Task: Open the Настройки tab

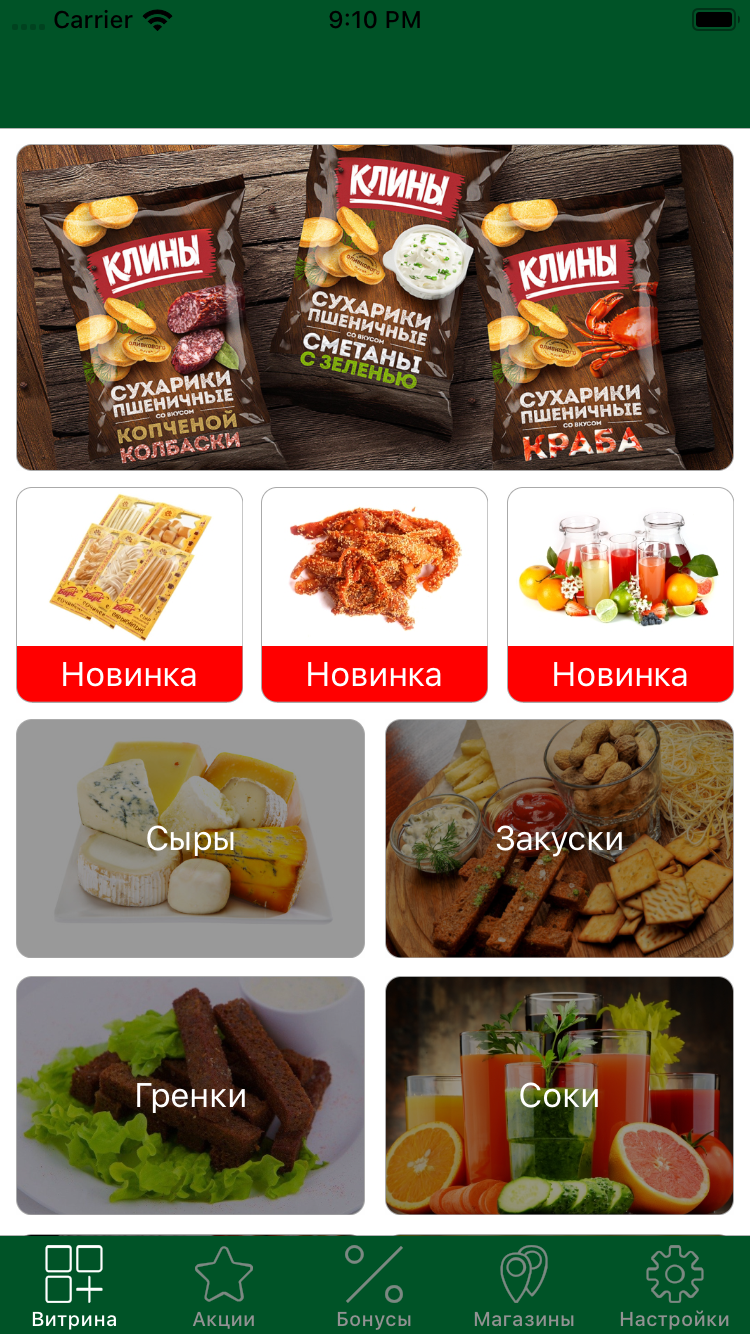Action: pyautogui.click(x=674, y=1286)
